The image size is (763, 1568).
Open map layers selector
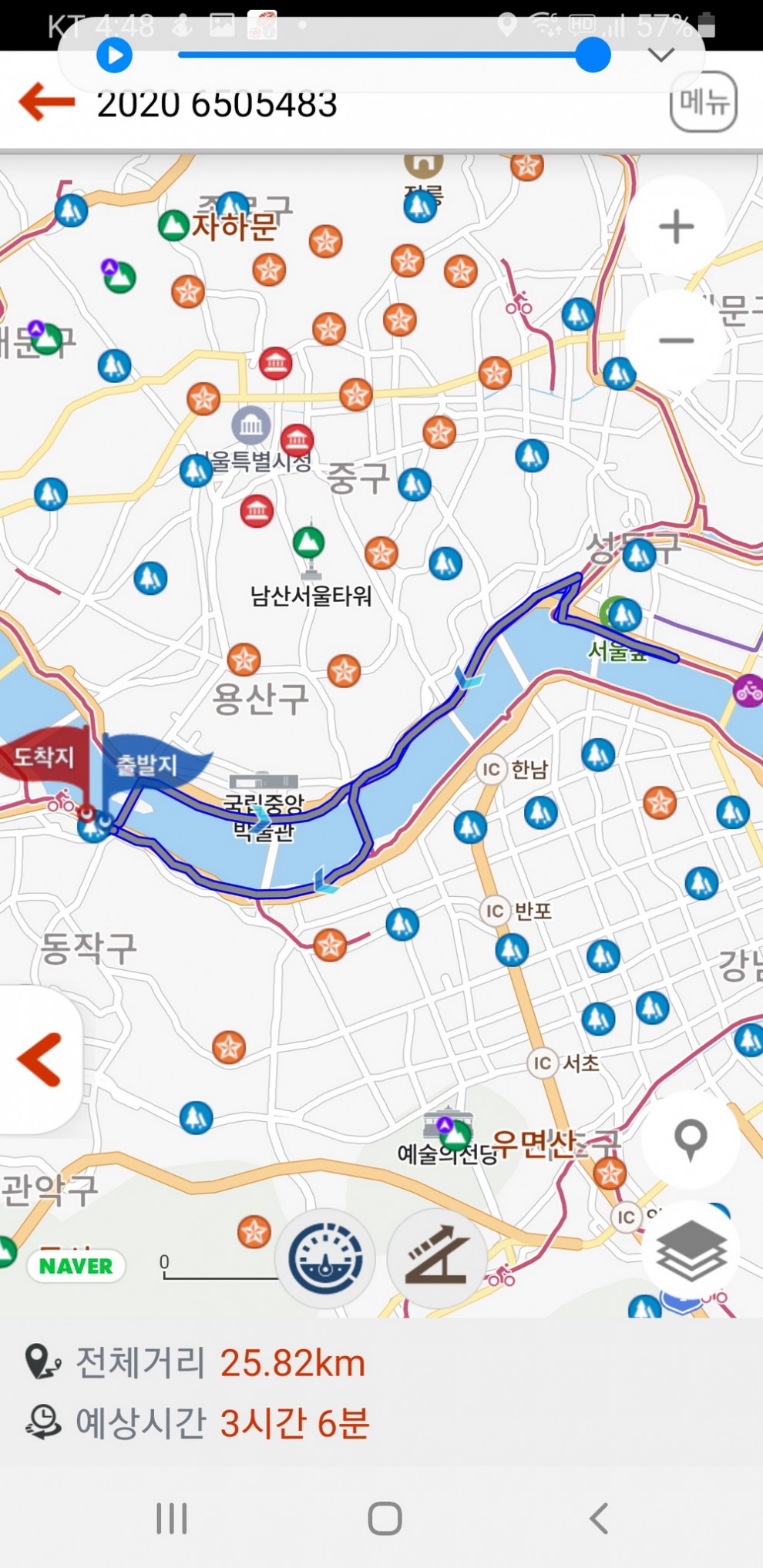pyautogui.click(x=690, y=1251)
